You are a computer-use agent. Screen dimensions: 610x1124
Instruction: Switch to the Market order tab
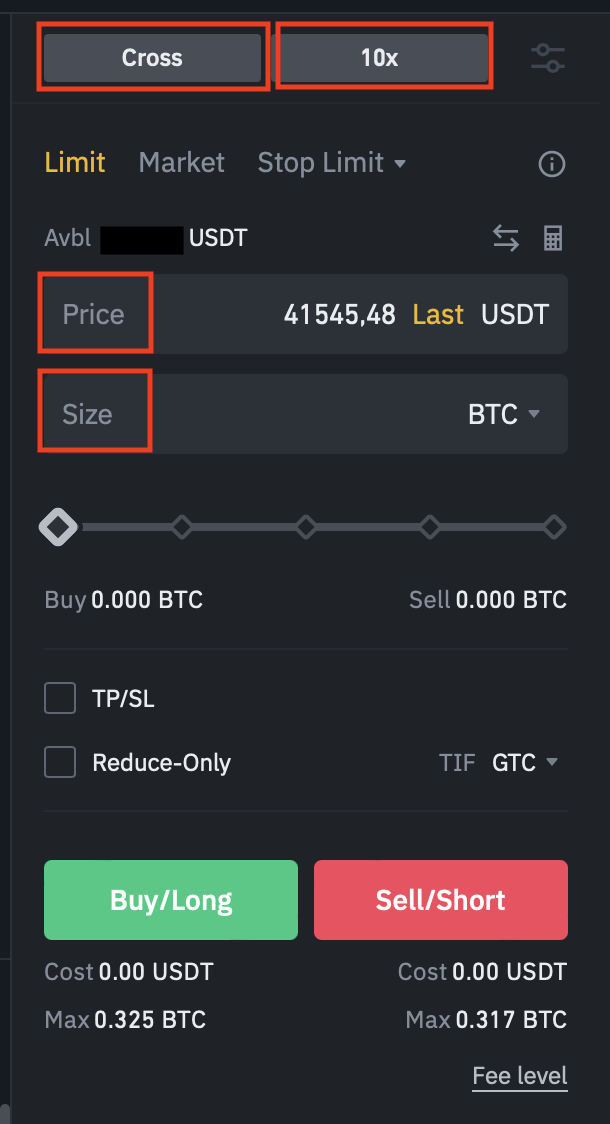[x=181, y=163]
